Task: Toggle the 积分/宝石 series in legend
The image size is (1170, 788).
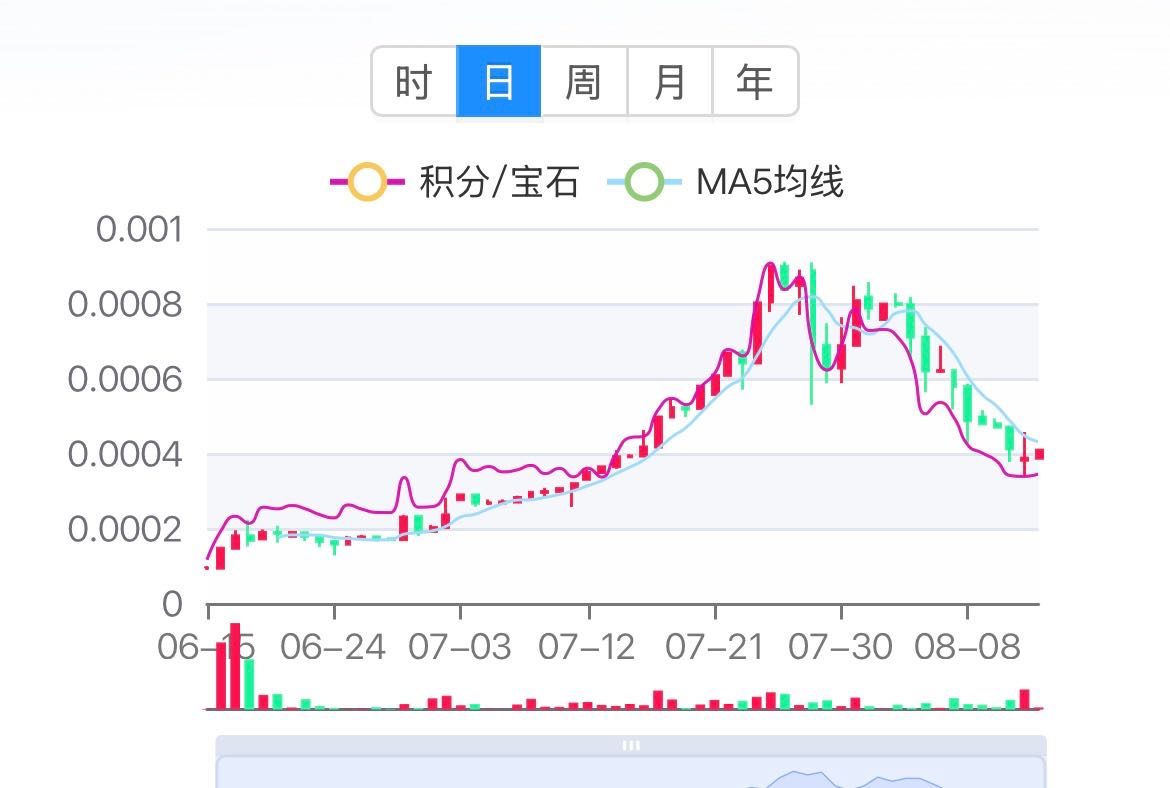Action: point(455,183)
